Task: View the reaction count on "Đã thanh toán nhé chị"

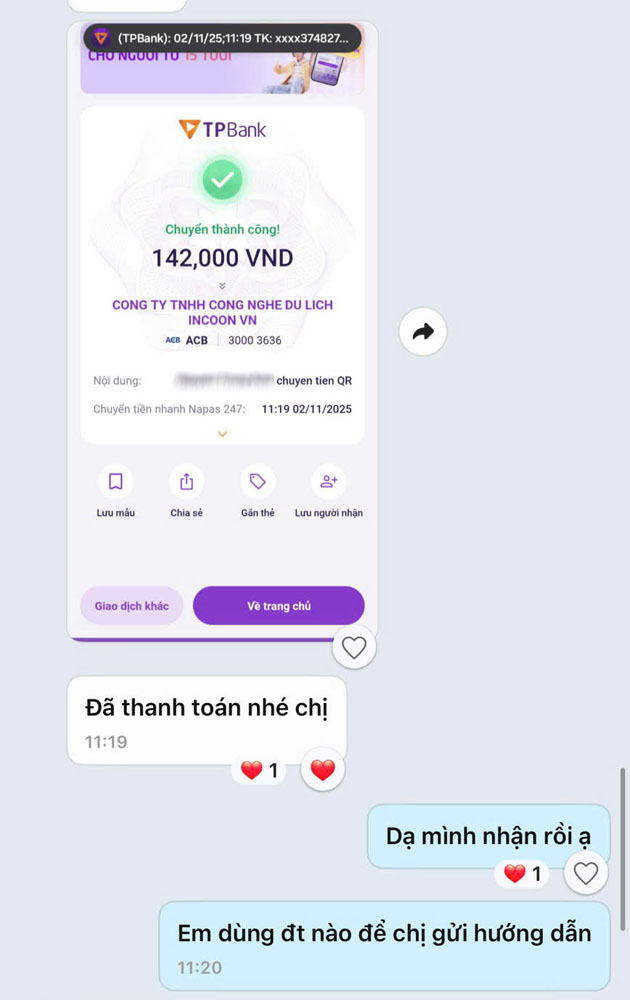Action: point(260,770)
